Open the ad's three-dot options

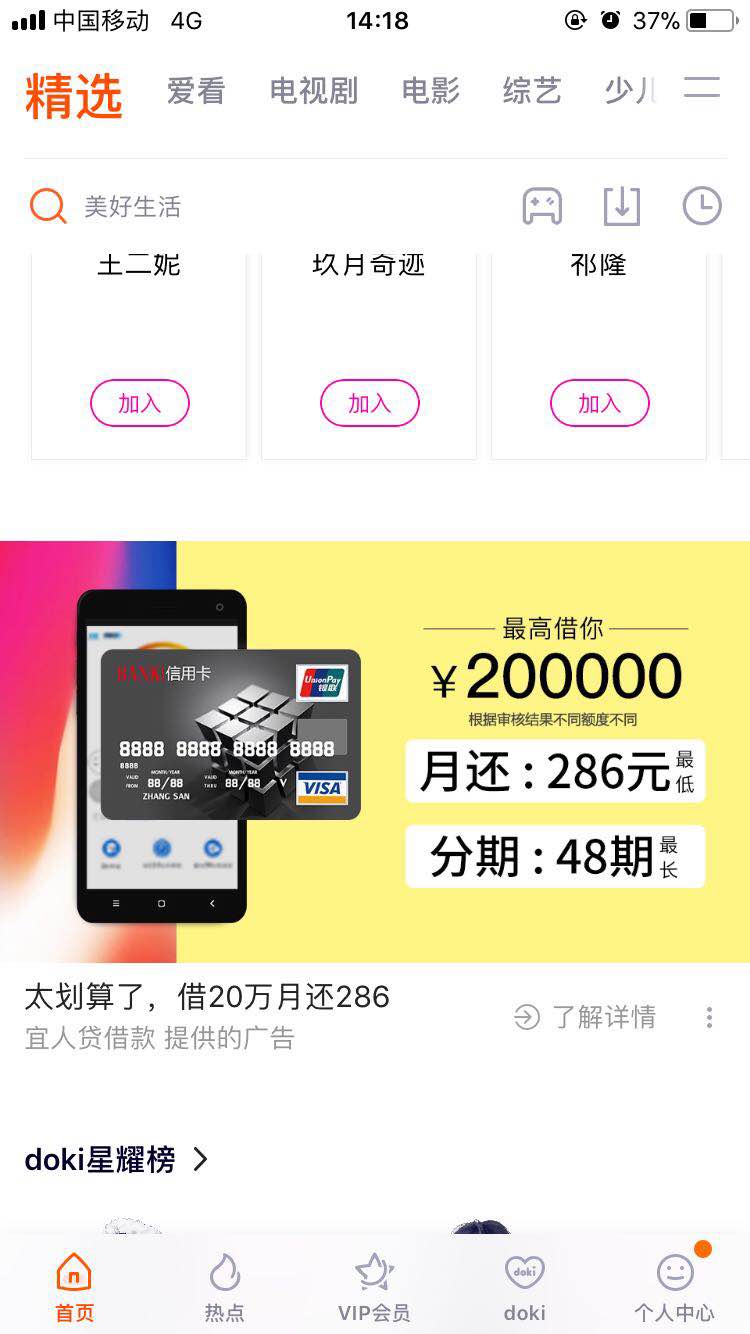point(709,1018)
